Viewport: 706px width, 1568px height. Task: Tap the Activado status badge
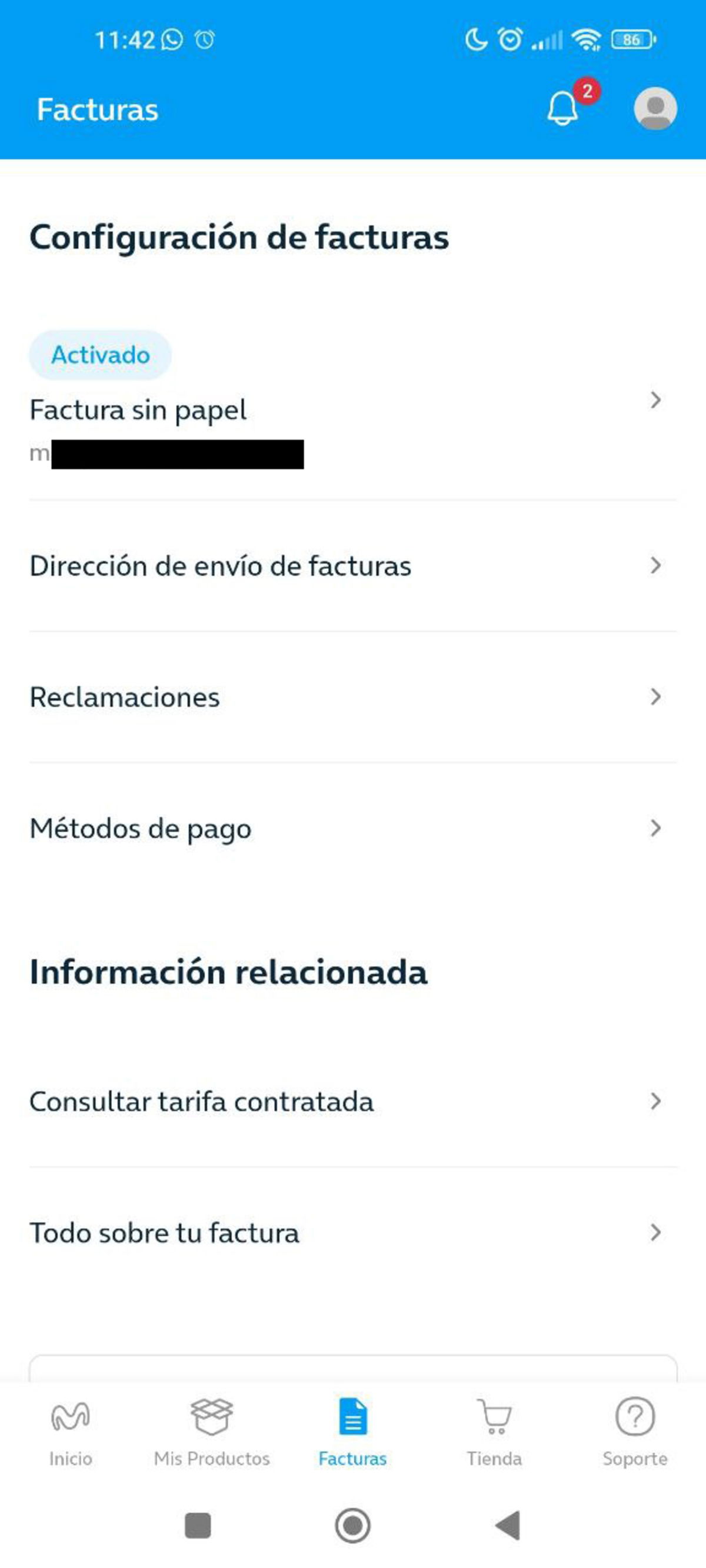click(x=100, y=353)
